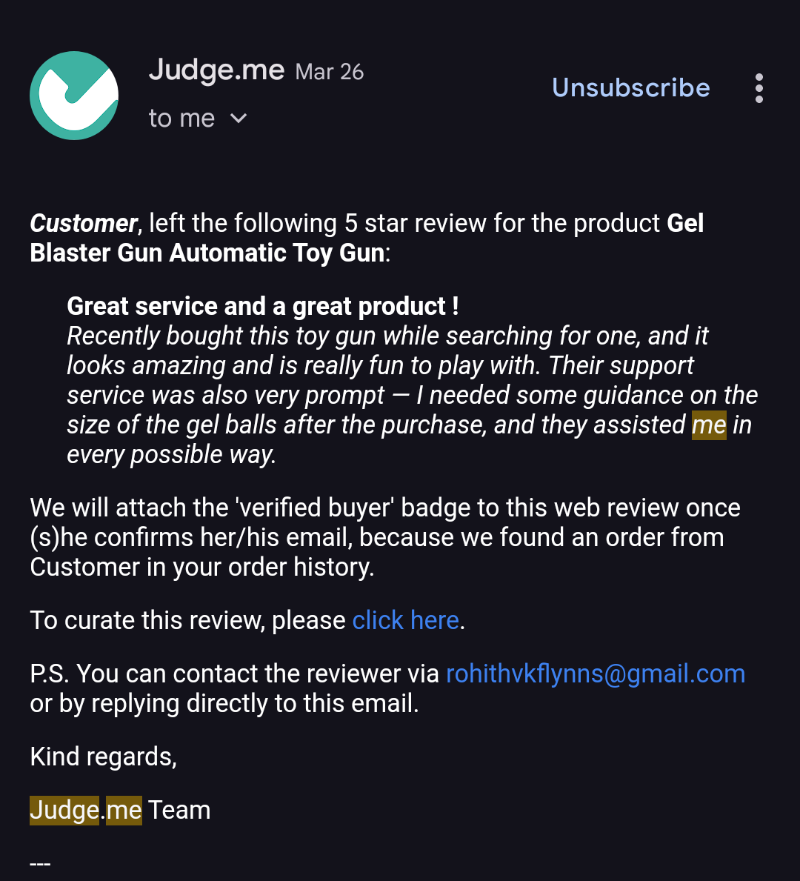Follow the "click here" link to curate review
This screenshot has height=881, width=800.
[405, 620]
